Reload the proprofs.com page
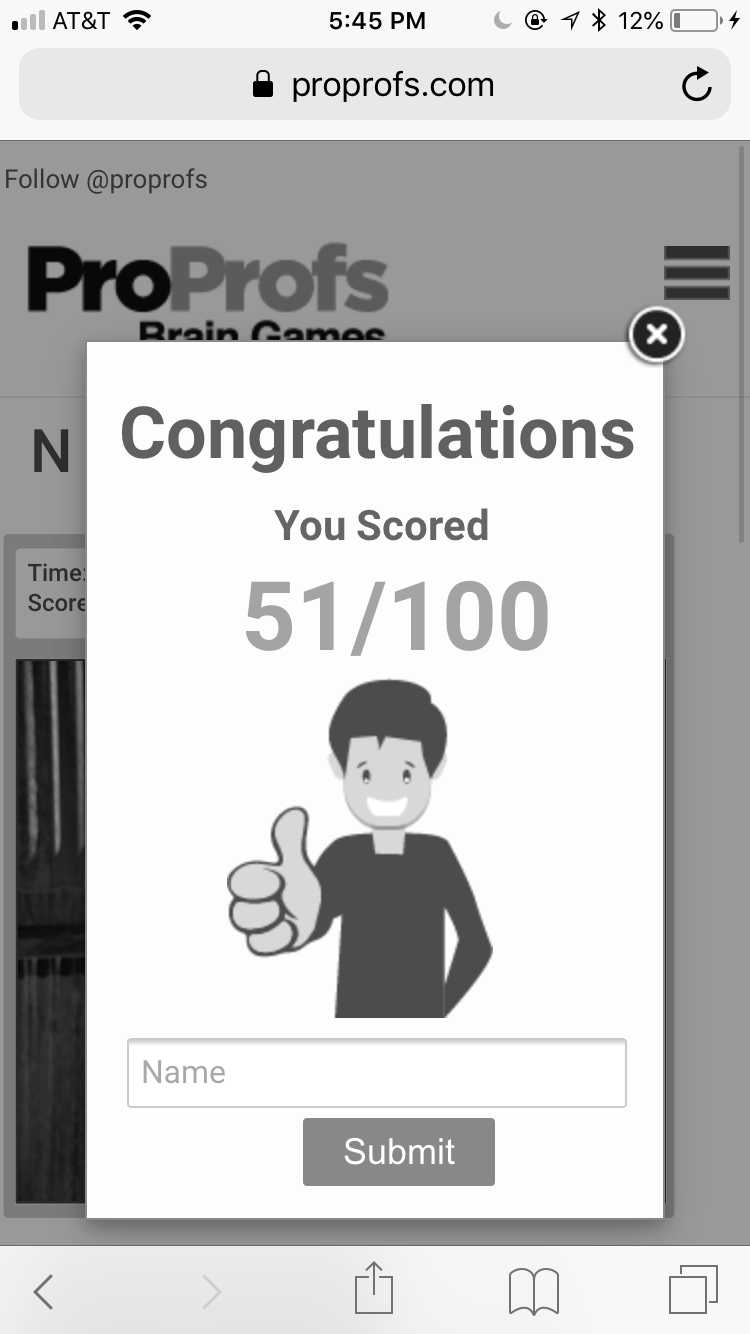This screenshot has width=750, height=1334. coord(696,85)
